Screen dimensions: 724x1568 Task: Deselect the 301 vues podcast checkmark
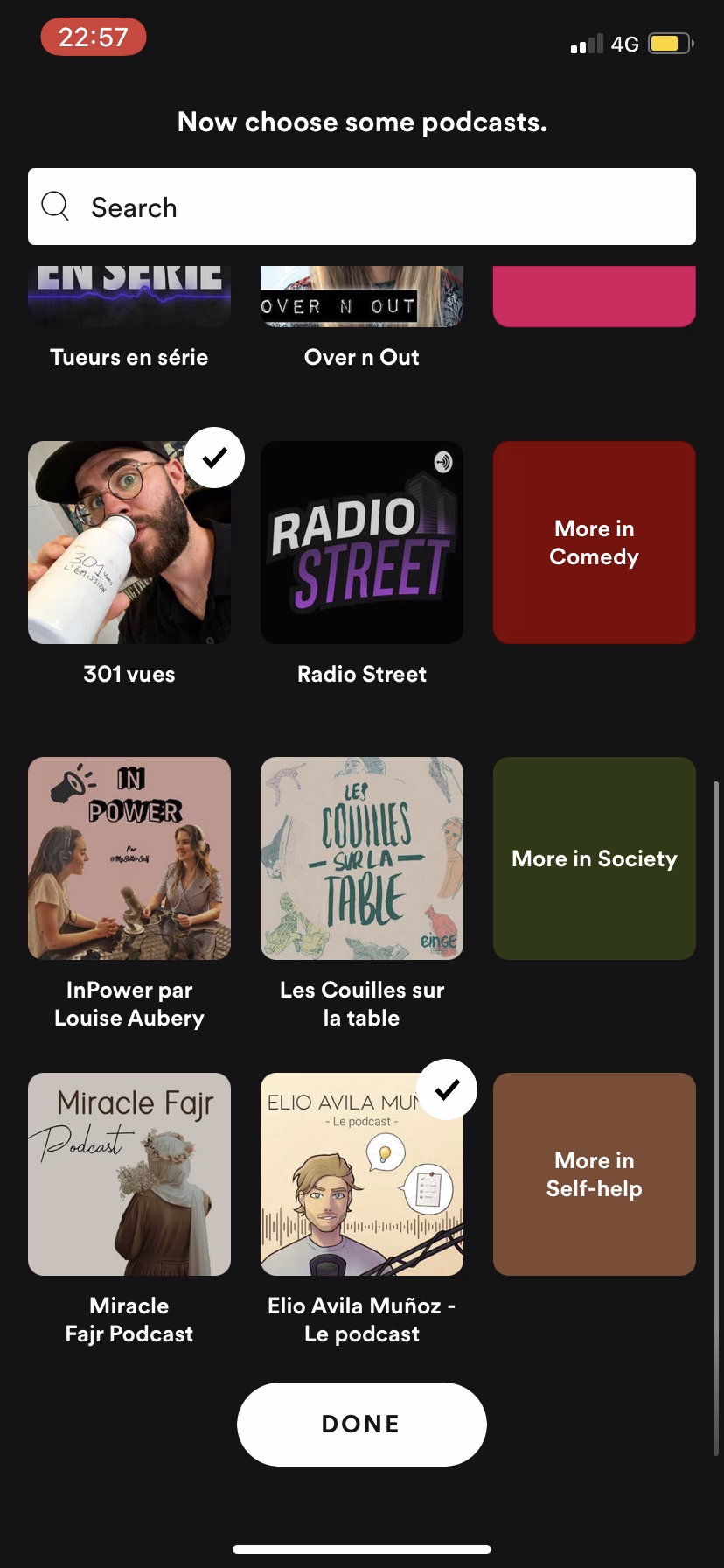pos(213,457)
